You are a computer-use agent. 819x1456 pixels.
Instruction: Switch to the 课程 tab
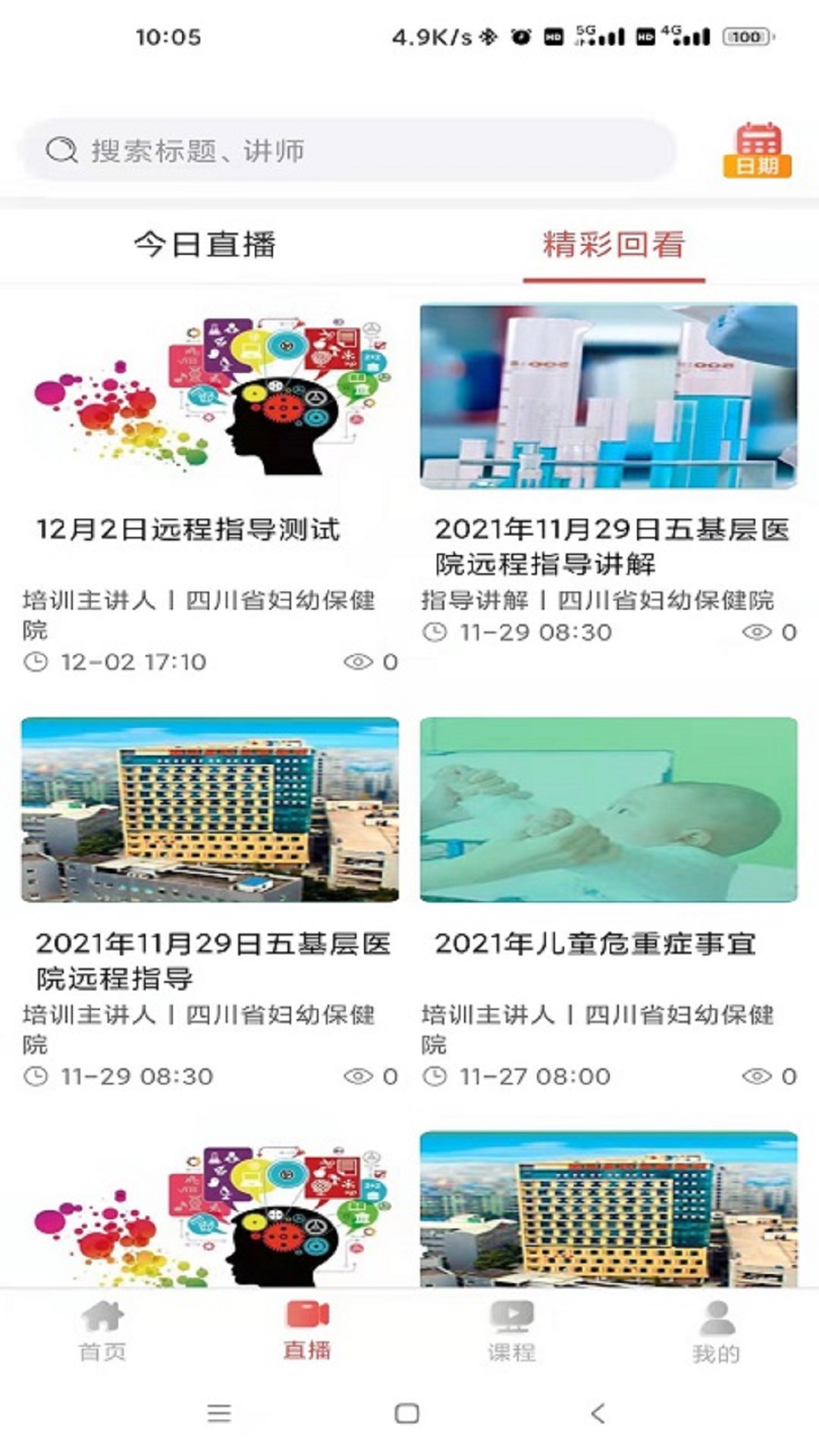[x=512, y=1330]
